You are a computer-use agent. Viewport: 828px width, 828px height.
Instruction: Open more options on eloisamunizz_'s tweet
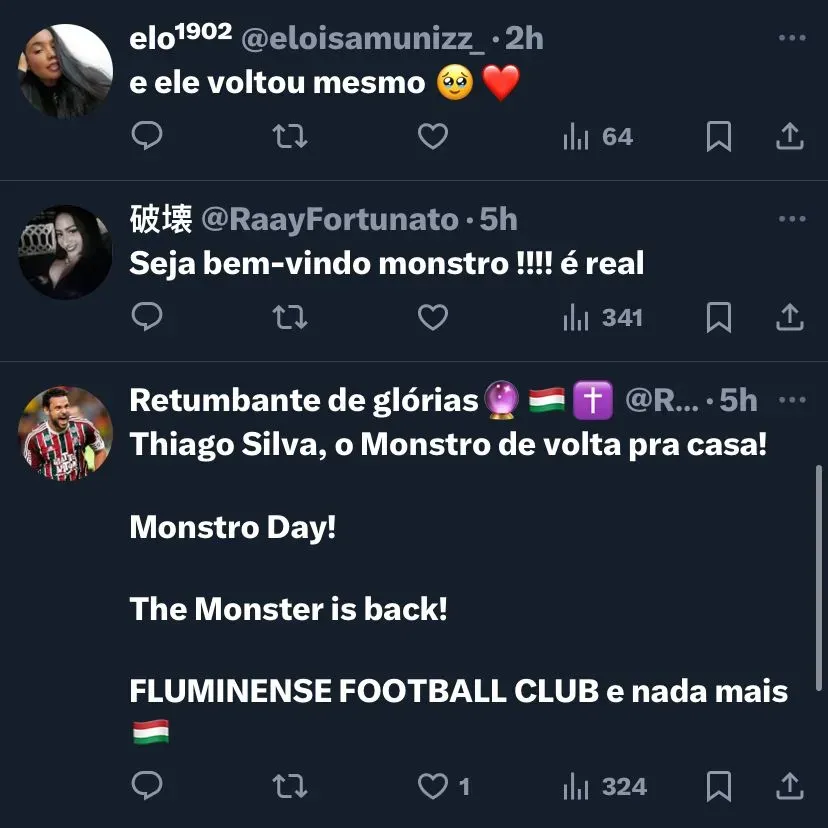pos(791,38)
